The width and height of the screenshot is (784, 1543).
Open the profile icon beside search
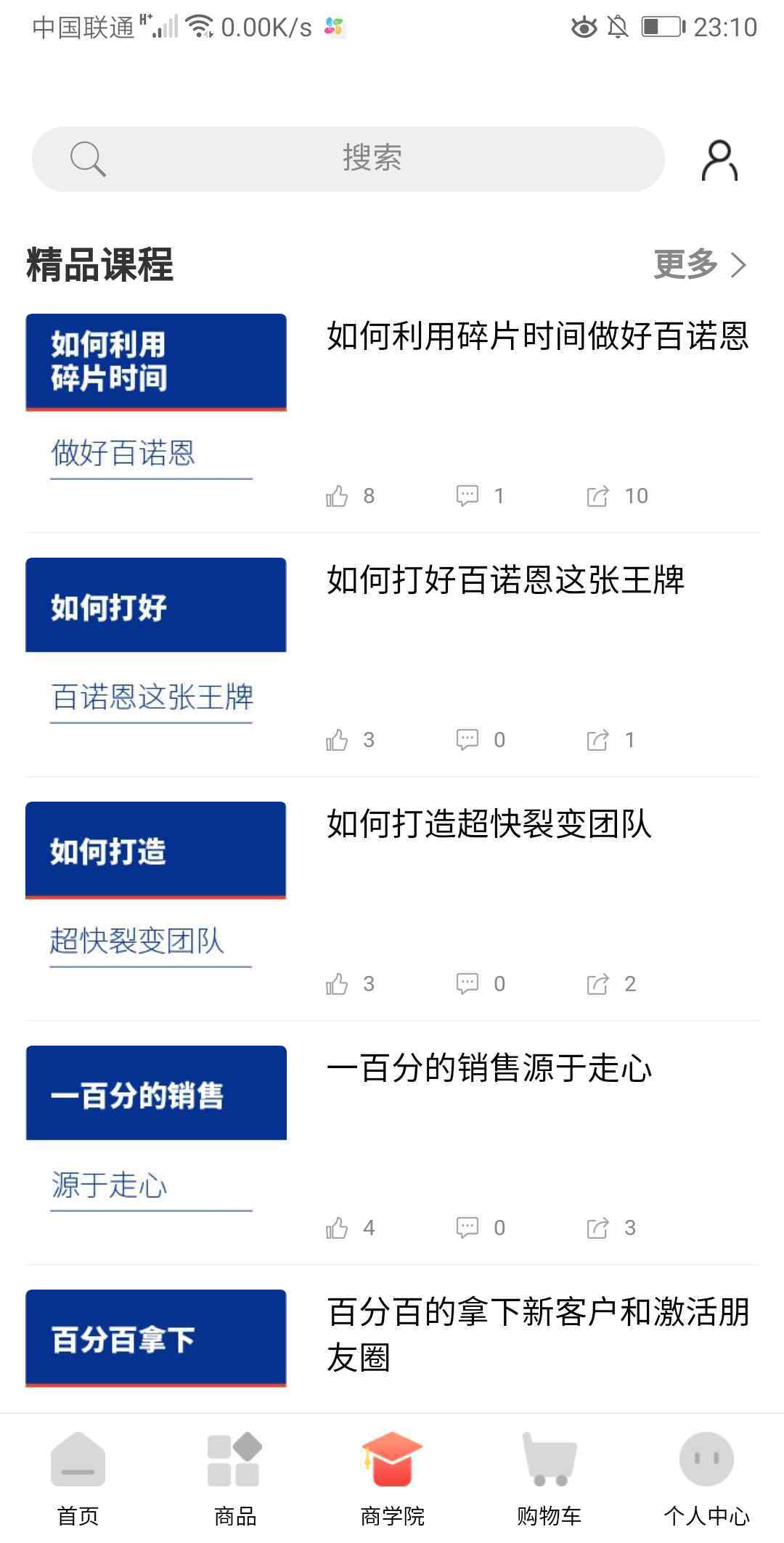pyautogui.click(x=719, y=160)
